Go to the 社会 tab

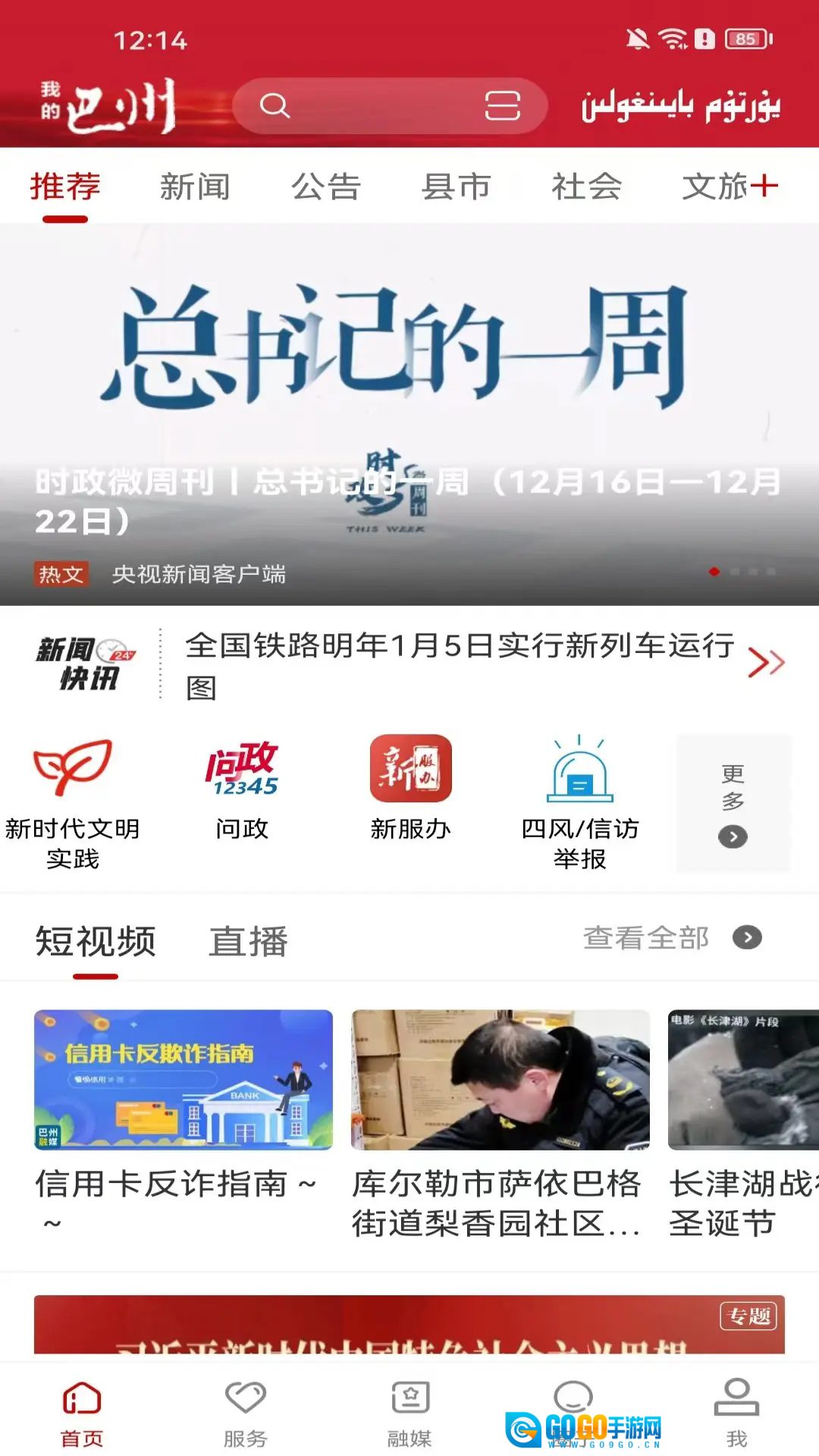coord(586,187)
